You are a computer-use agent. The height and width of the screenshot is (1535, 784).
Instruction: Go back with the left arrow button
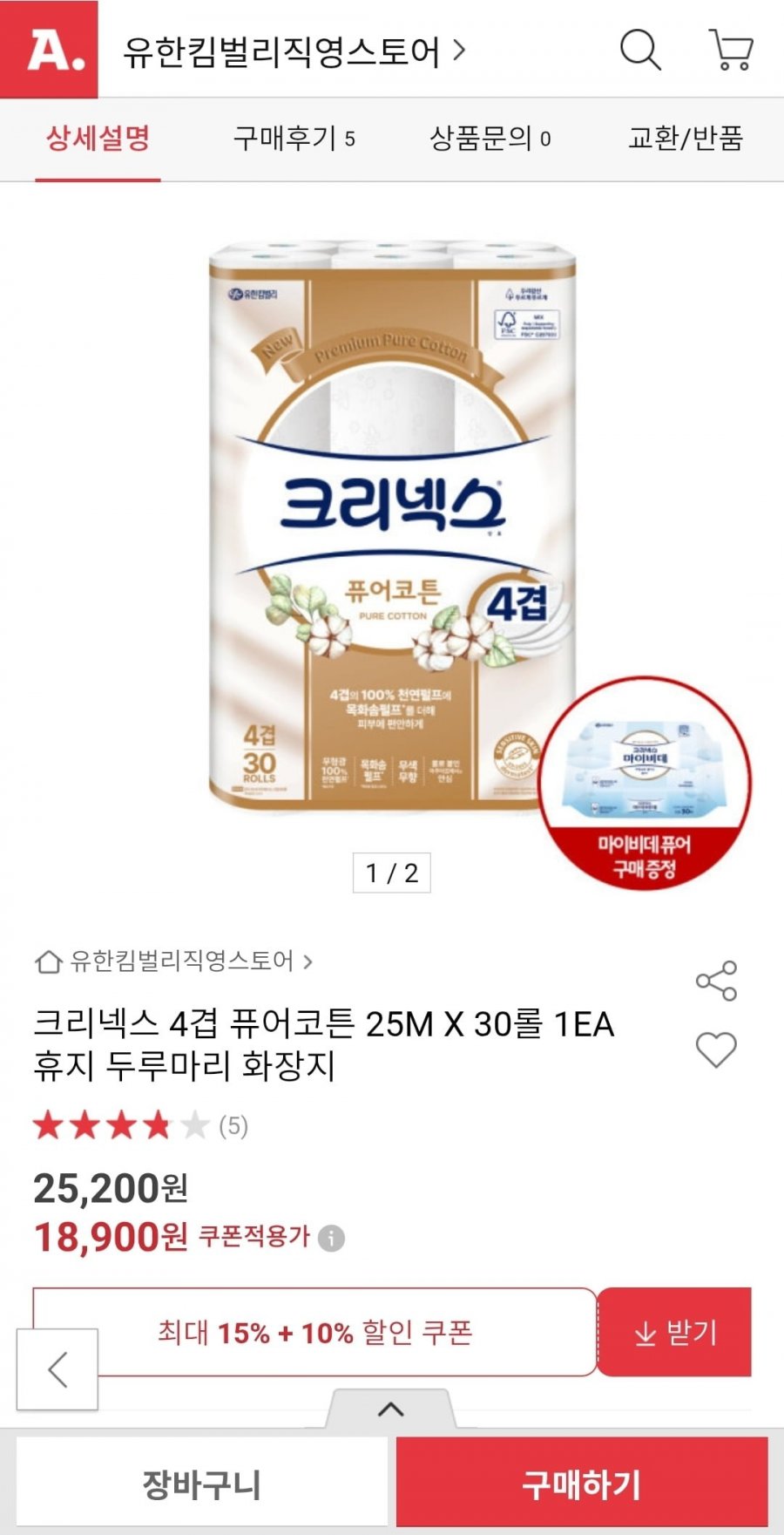click(57, 1369)
